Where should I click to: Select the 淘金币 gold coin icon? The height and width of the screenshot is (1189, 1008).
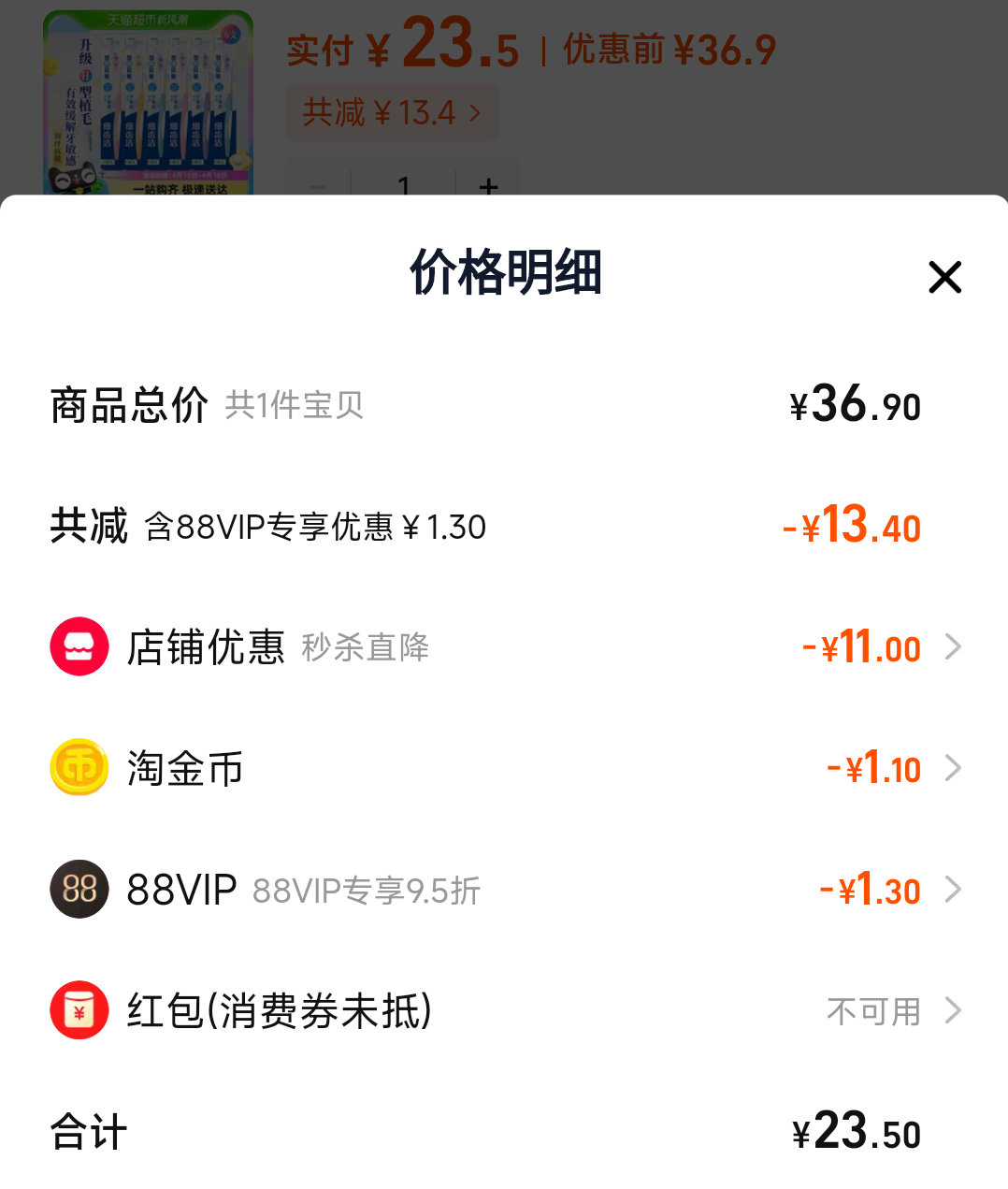(x=79, y=768)
